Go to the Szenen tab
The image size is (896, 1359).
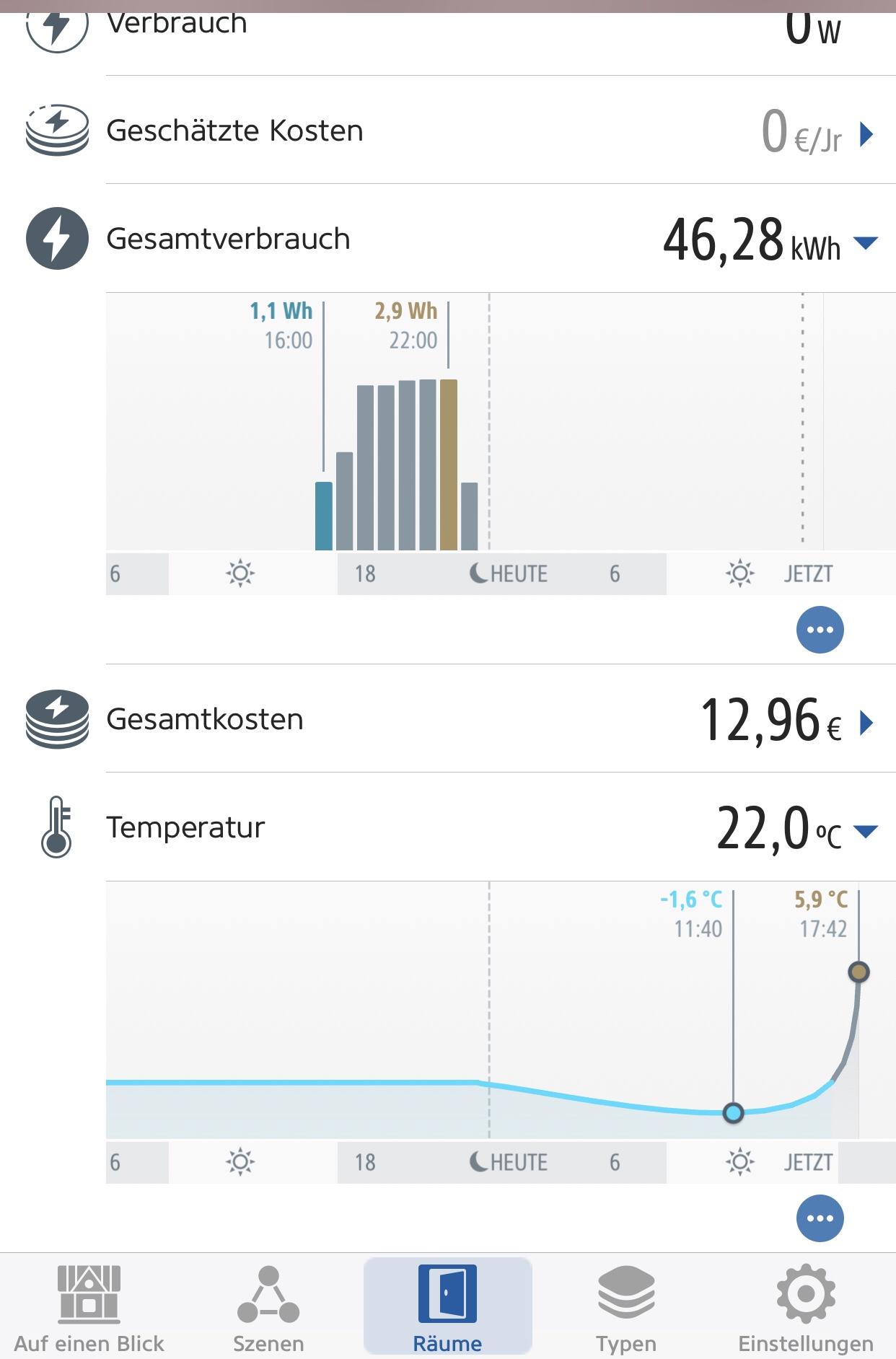coord(268,1308)
